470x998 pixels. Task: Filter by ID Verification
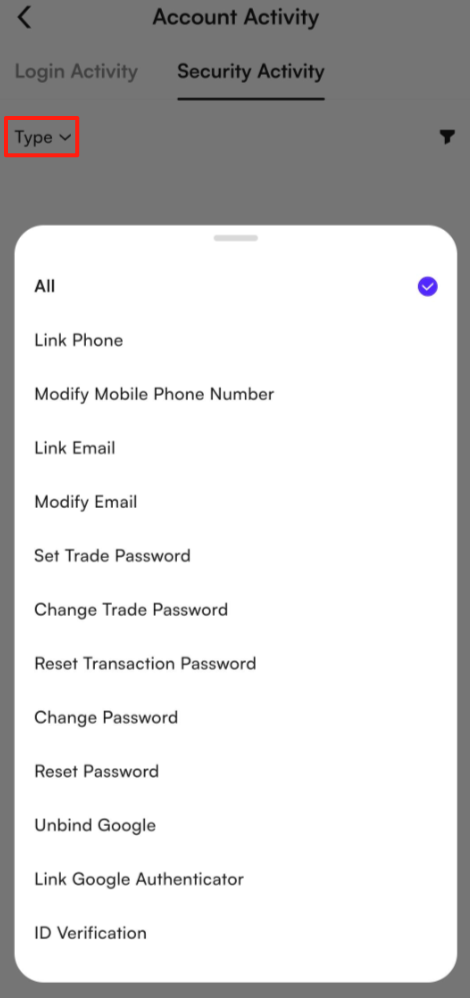coord(236,933)
